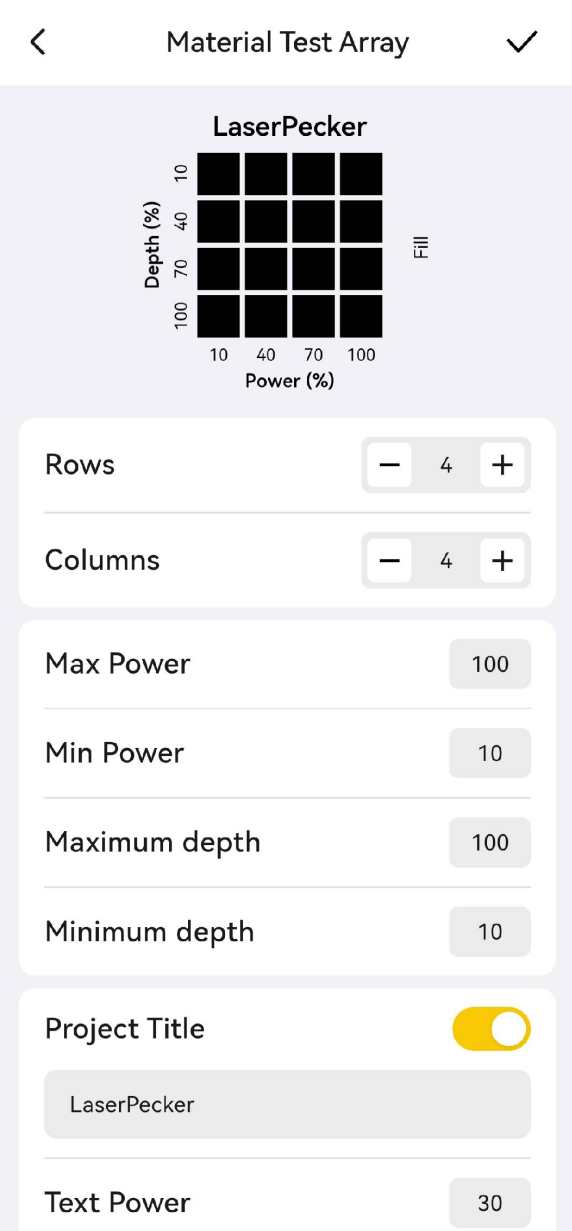The width and height of the screenshot is (572, 1231).
Task: Edit the Minimum depth value
Action: pyautogui.click(x=490, y=931)
